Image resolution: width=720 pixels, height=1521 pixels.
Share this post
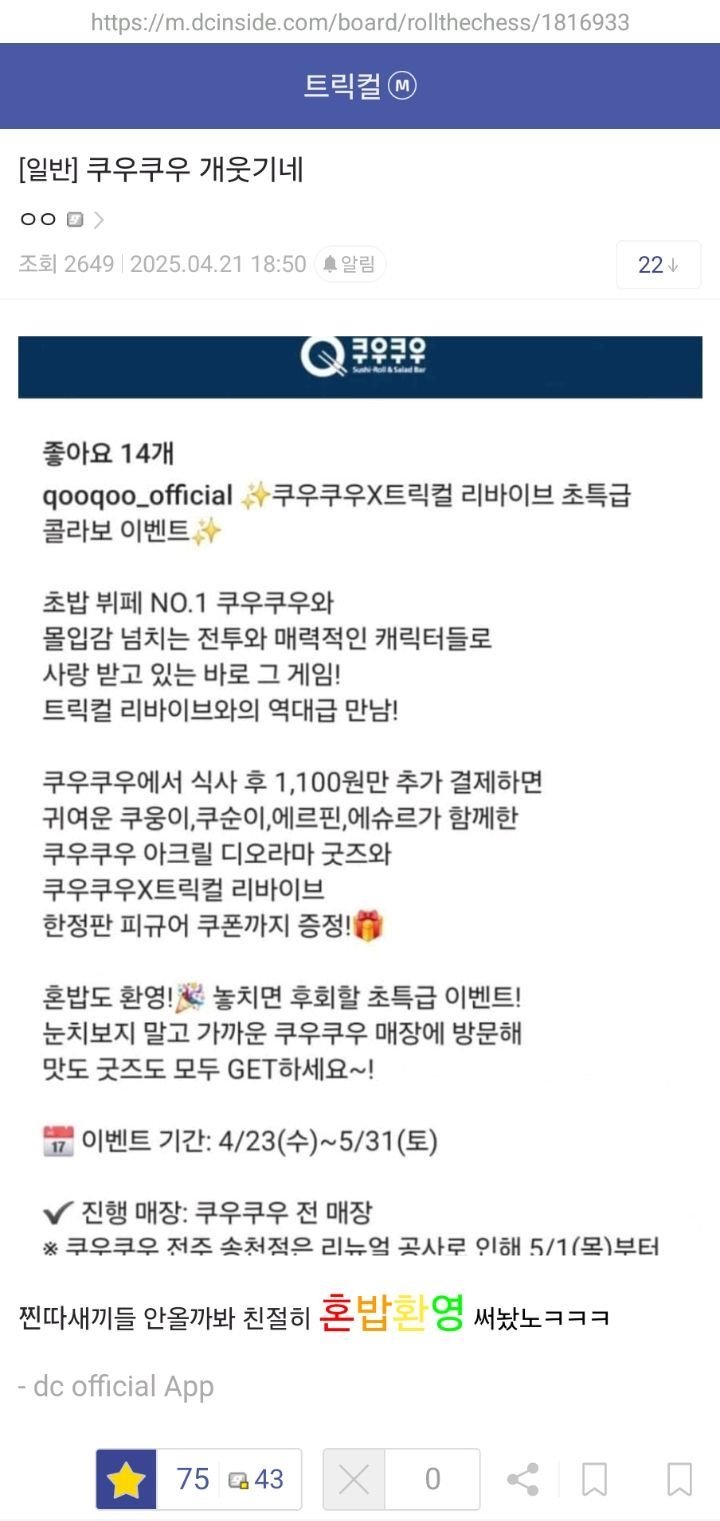click(x=522, y=1479)
